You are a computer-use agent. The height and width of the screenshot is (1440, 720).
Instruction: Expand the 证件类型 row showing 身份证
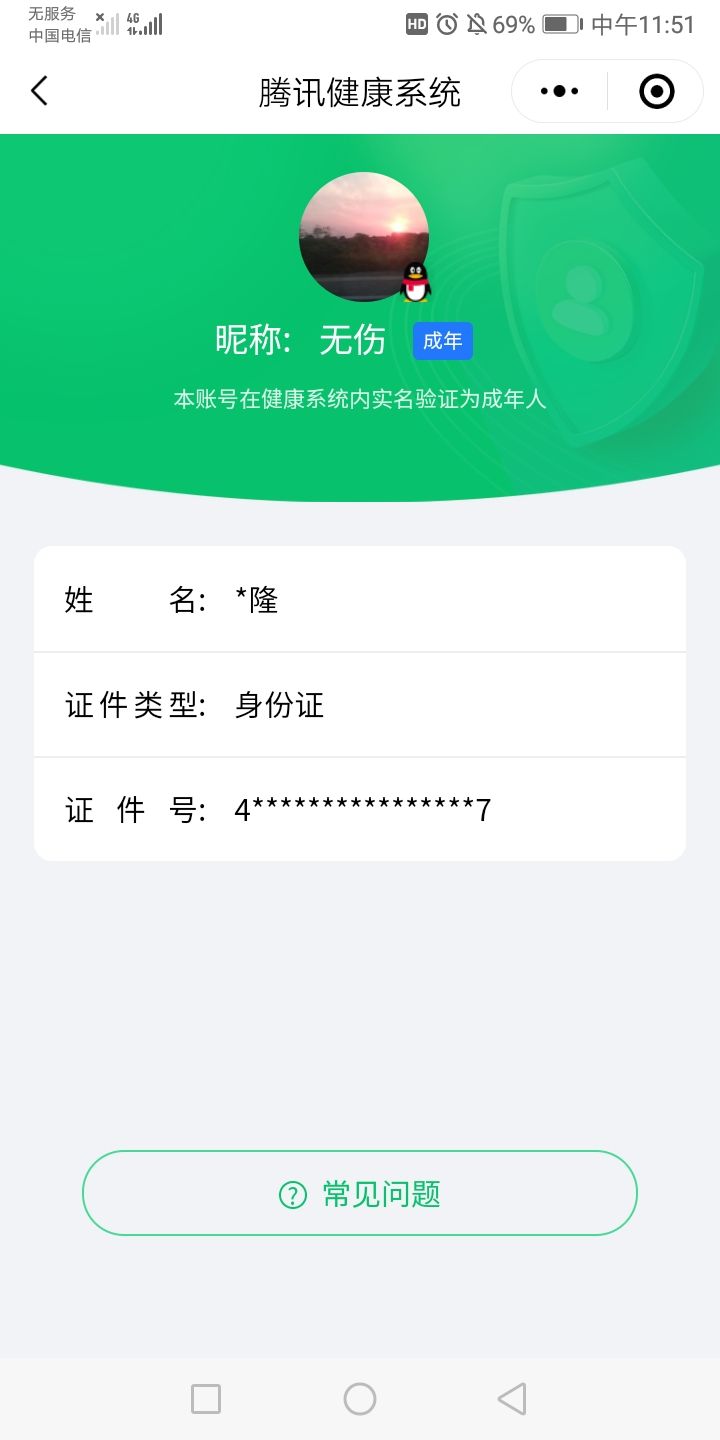pos(360,704)
